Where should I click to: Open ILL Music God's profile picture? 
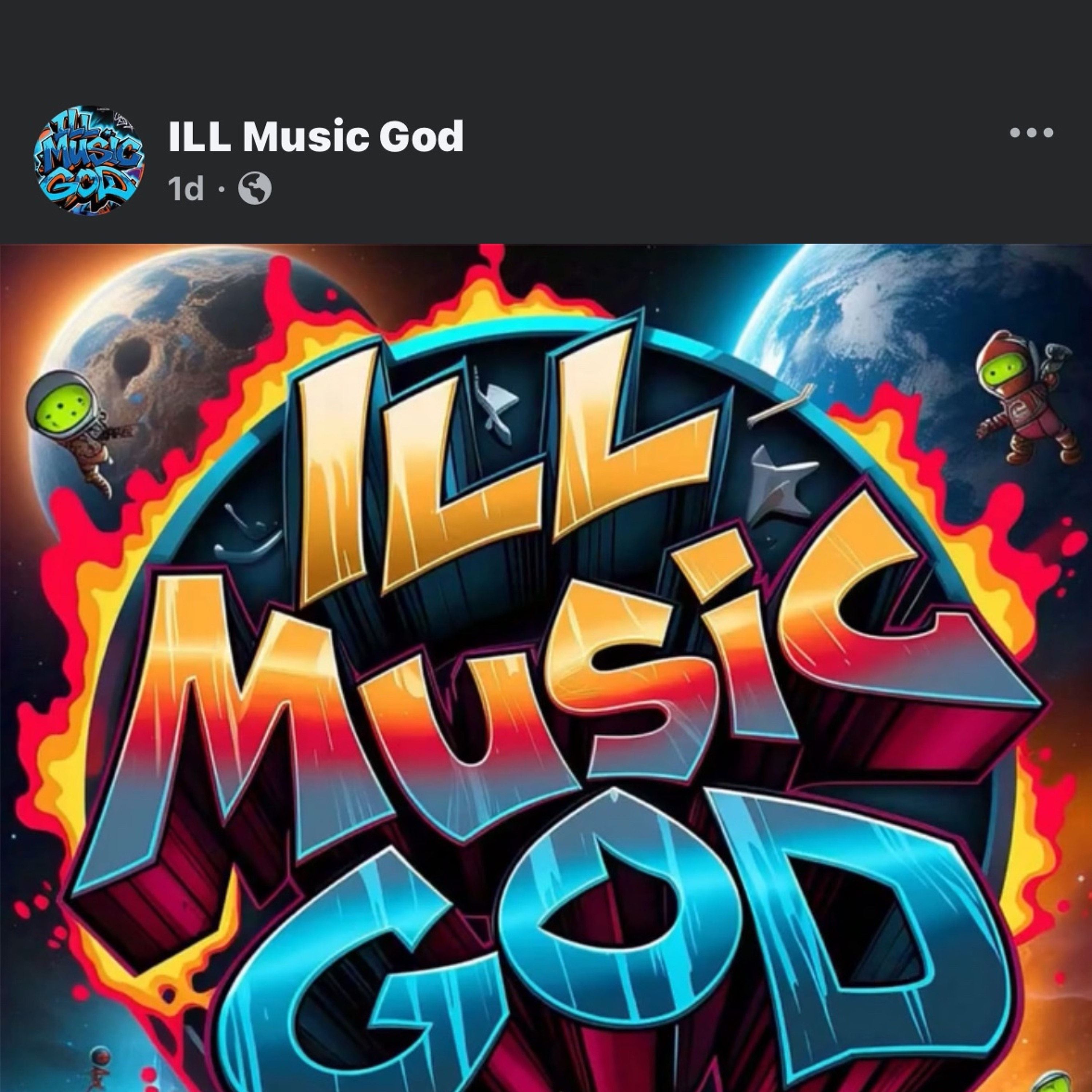tap(89, 161)
